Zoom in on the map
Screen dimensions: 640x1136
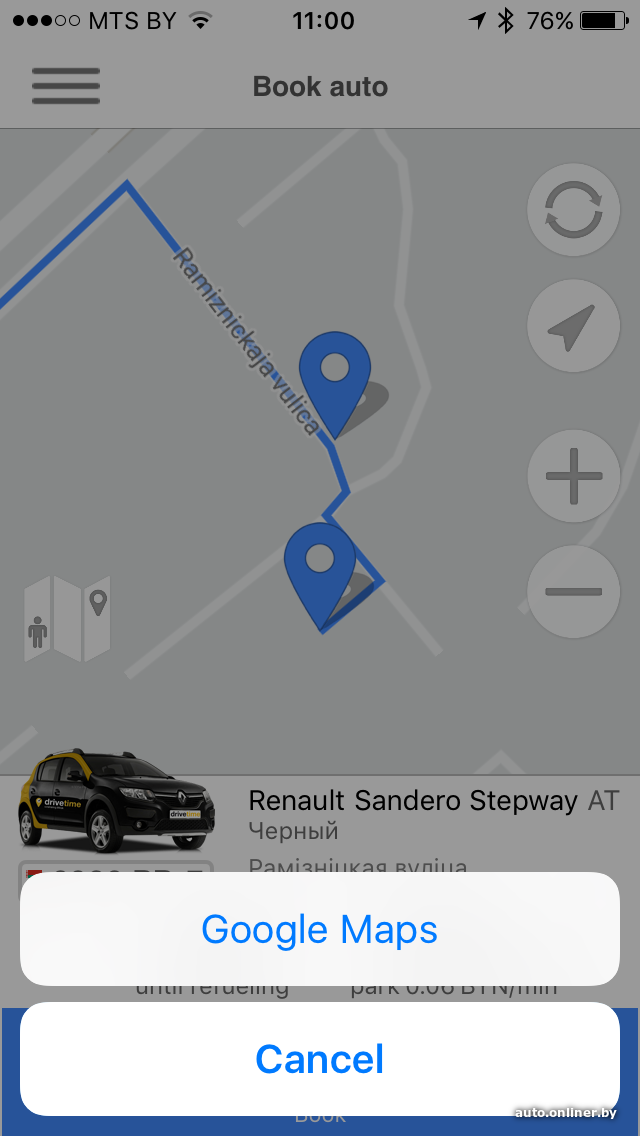pyautogui.click(x=573, y=476)
